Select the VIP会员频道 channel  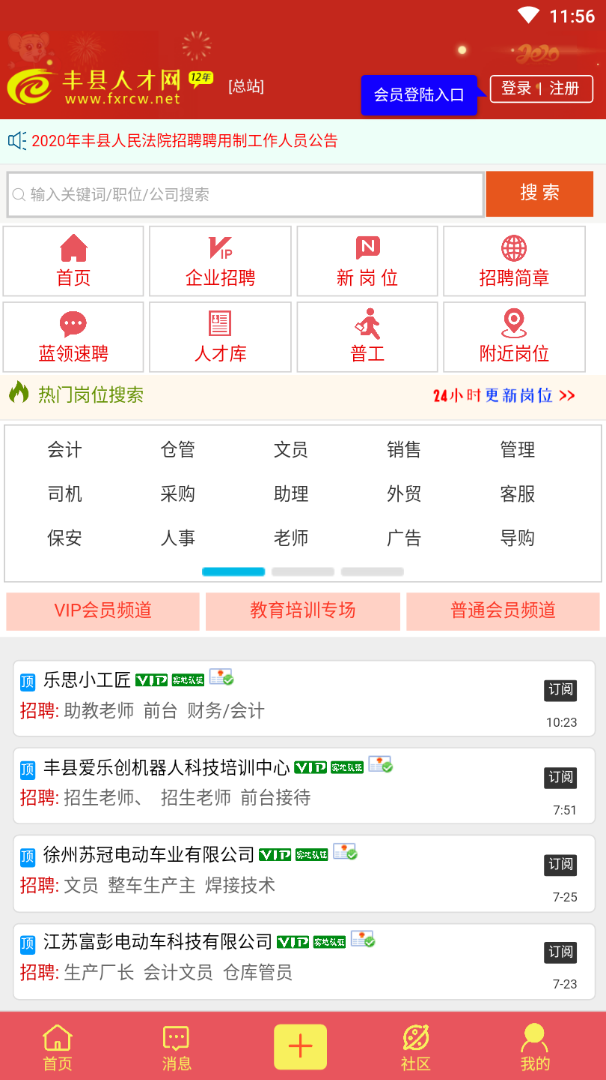[x=103, y=611]
